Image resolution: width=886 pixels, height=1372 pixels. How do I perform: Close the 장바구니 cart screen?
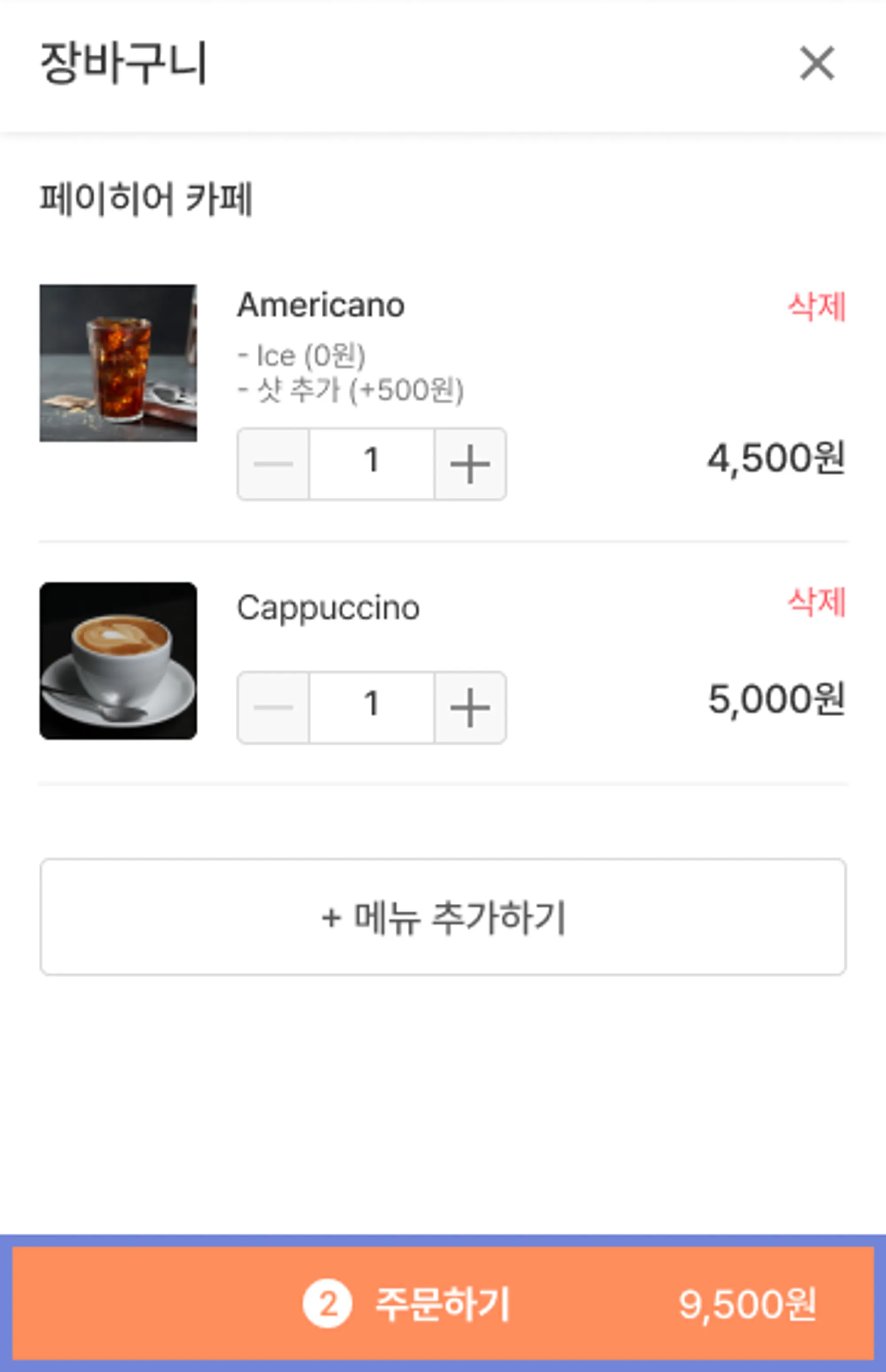[x=817, y=63]
